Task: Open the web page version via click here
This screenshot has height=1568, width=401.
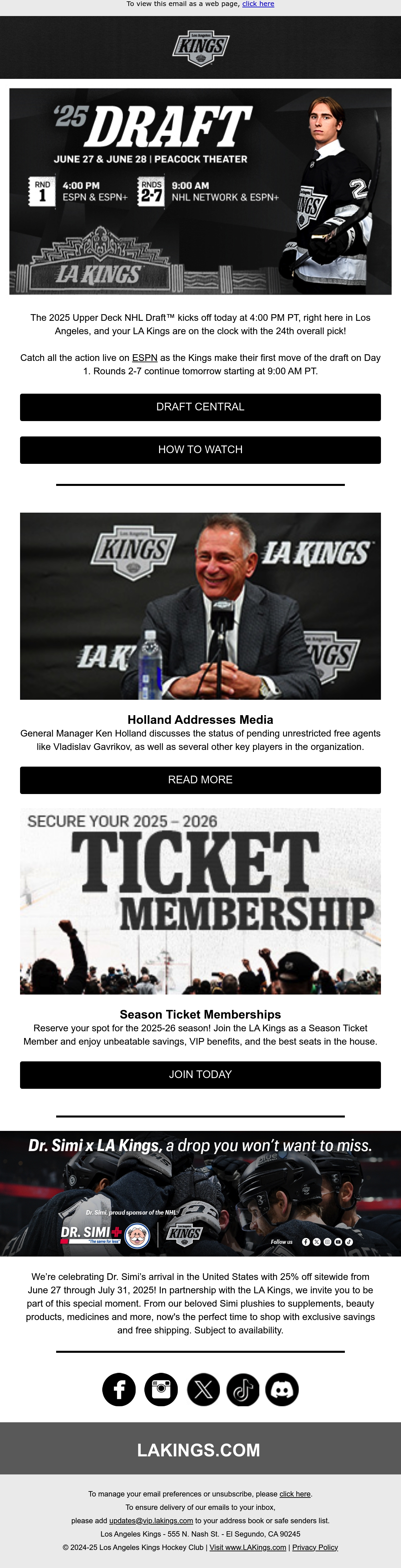Action: tap(258, 4)
